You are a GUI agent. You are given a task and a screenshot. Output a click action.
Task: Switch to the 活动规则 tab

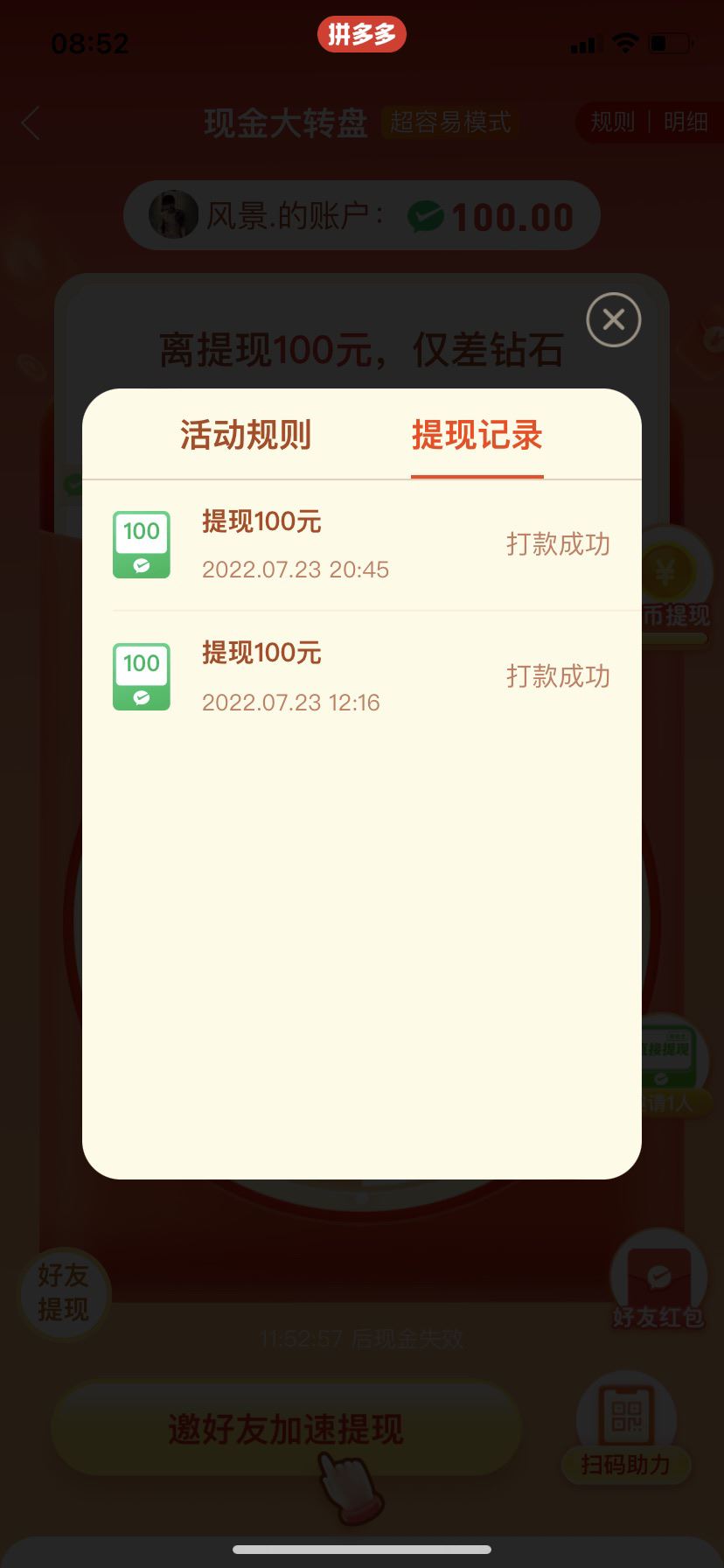[x=246, y=435]
